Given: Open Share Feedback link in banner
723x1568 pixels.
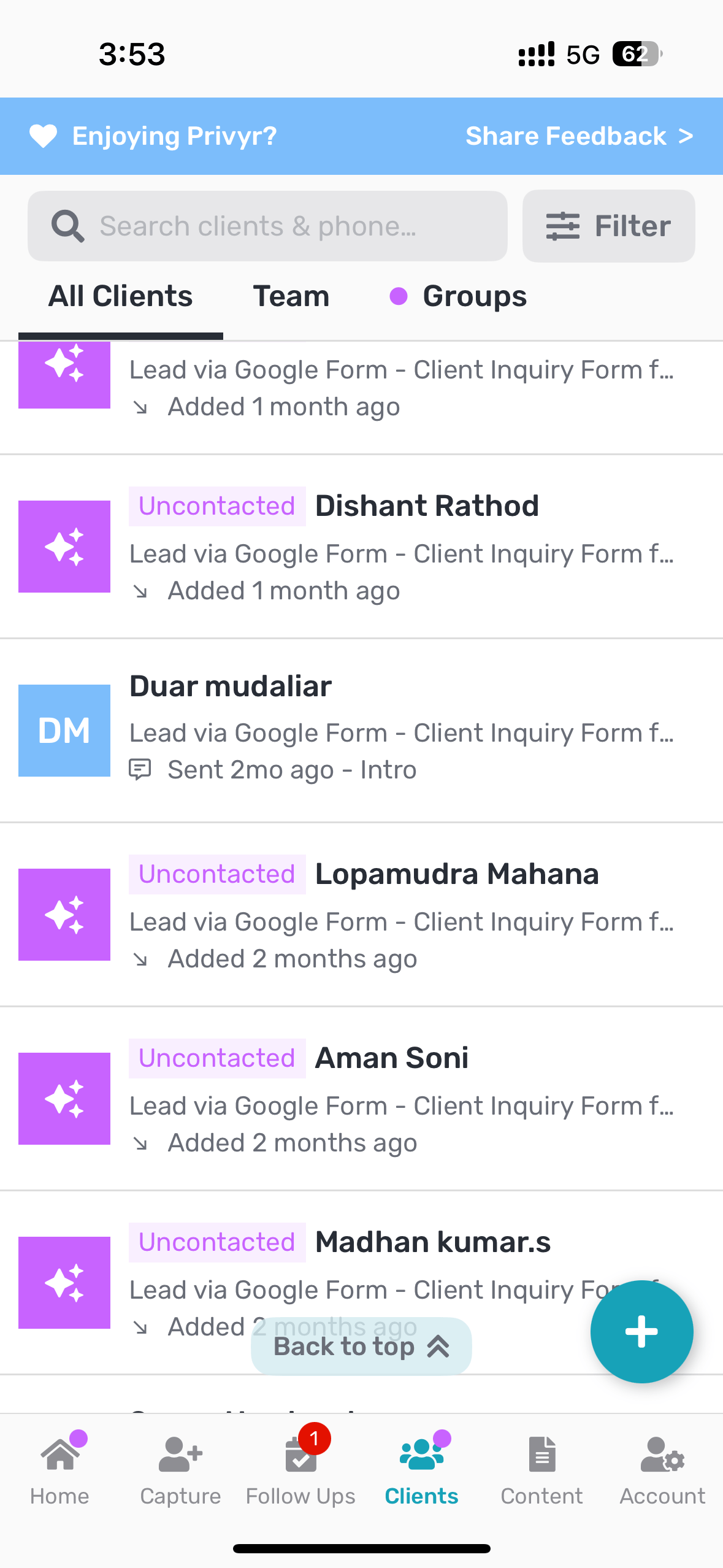Looking at the screenshot, I should click(579, 136).
